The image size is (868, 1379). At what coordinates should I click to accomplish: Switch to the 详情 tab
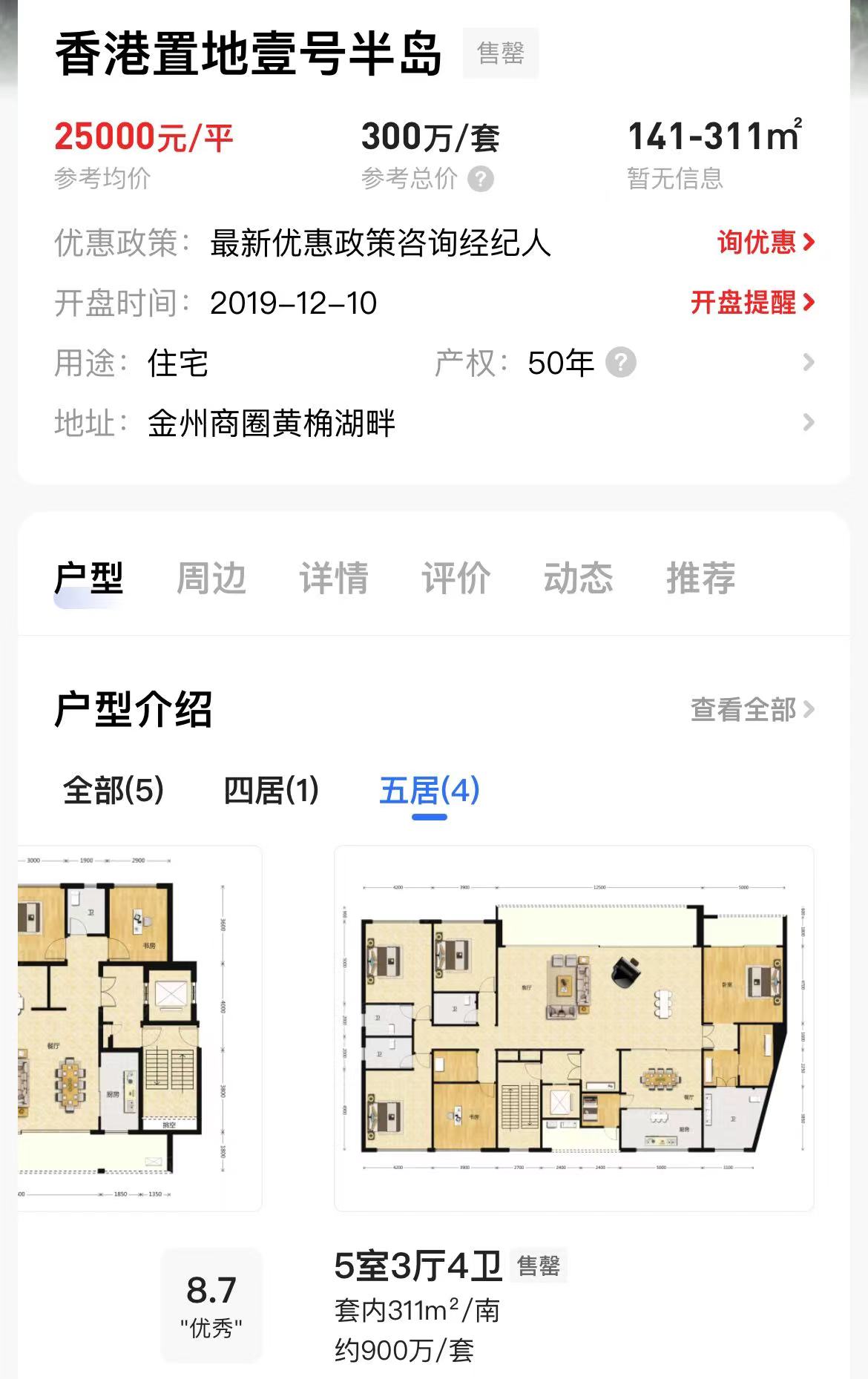point(334,578)
